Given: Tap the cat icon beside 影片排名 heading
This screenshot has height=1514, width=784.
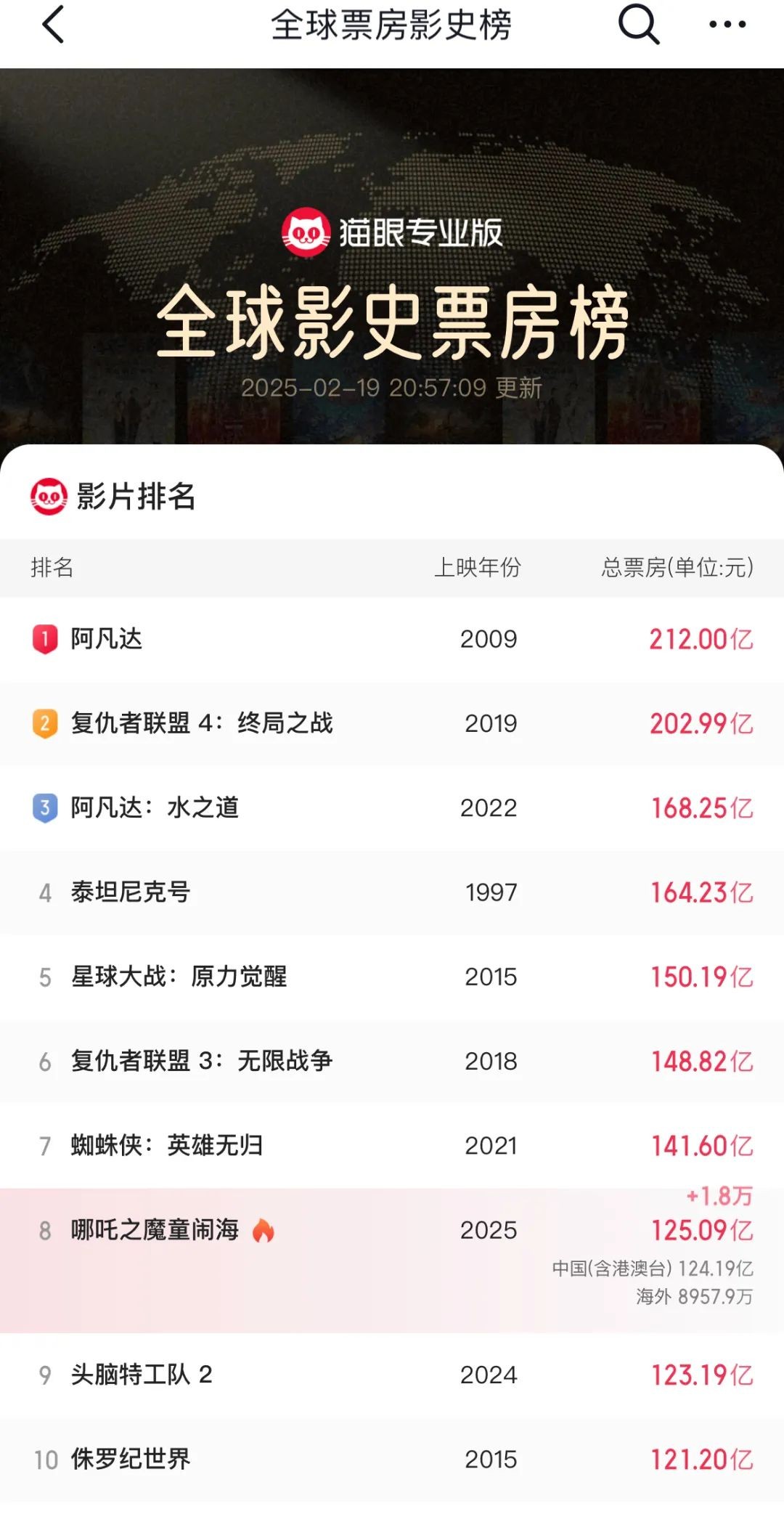Looking at the screenshot, I should click(48, 496).
